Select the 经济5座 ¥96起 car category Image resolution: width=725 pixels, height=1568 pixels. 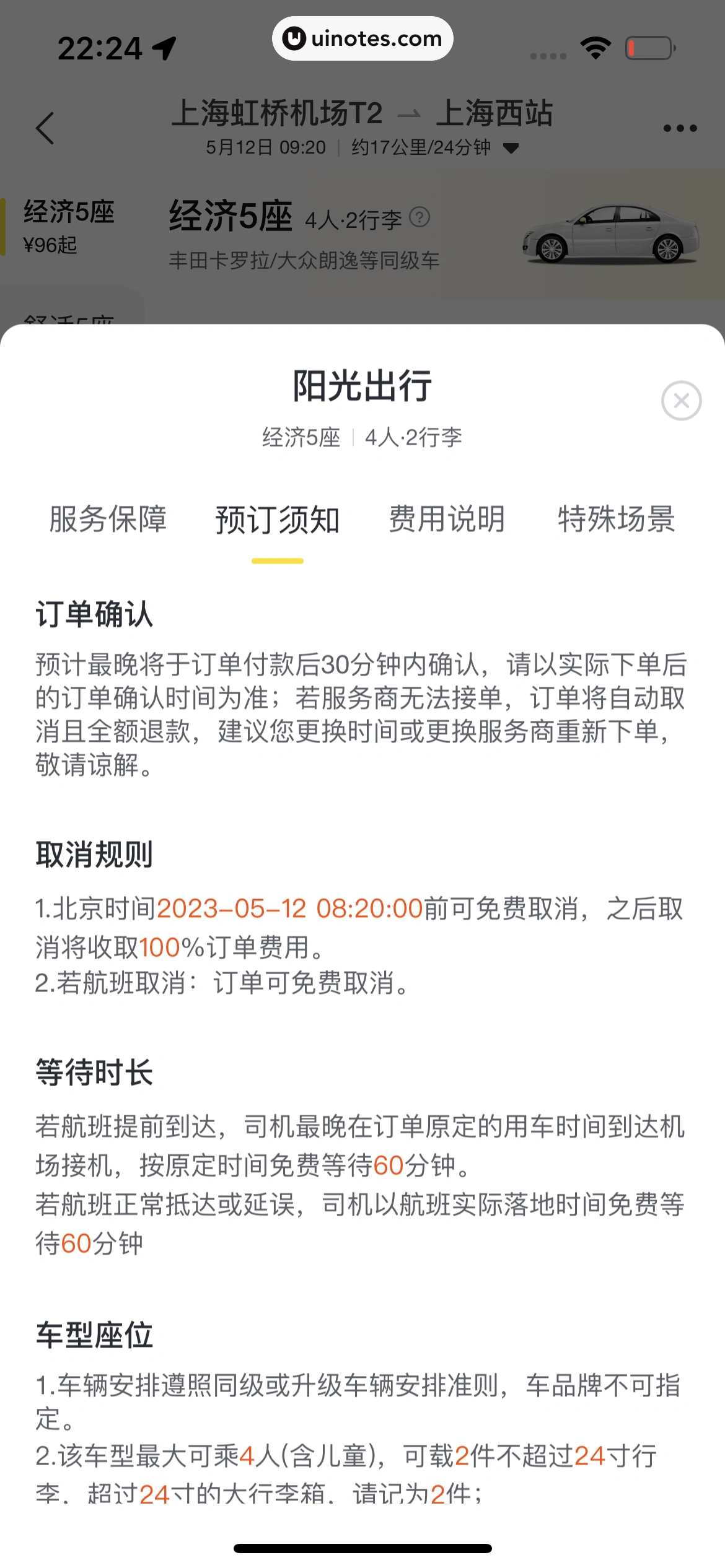pos(69,227)
